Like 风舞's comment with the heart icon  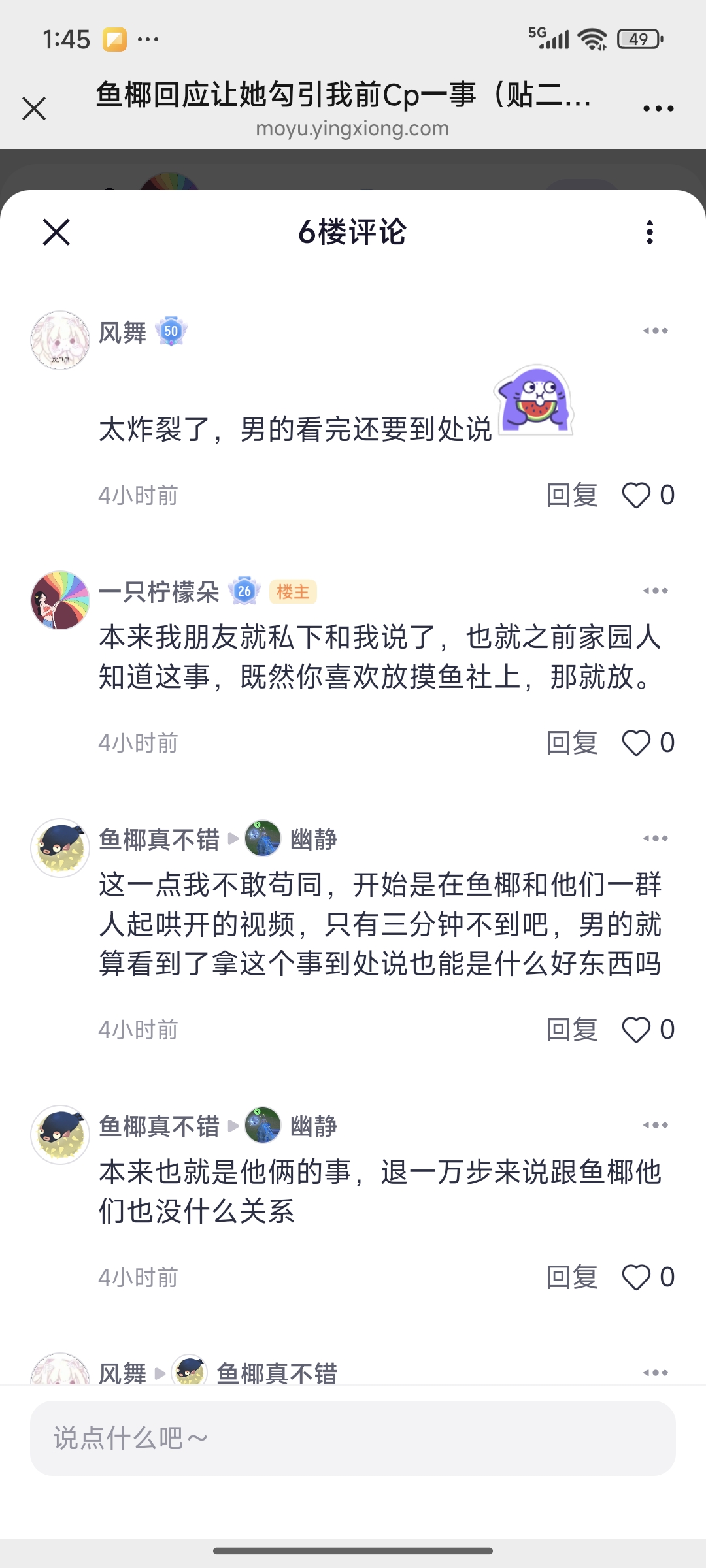point(635,495)
